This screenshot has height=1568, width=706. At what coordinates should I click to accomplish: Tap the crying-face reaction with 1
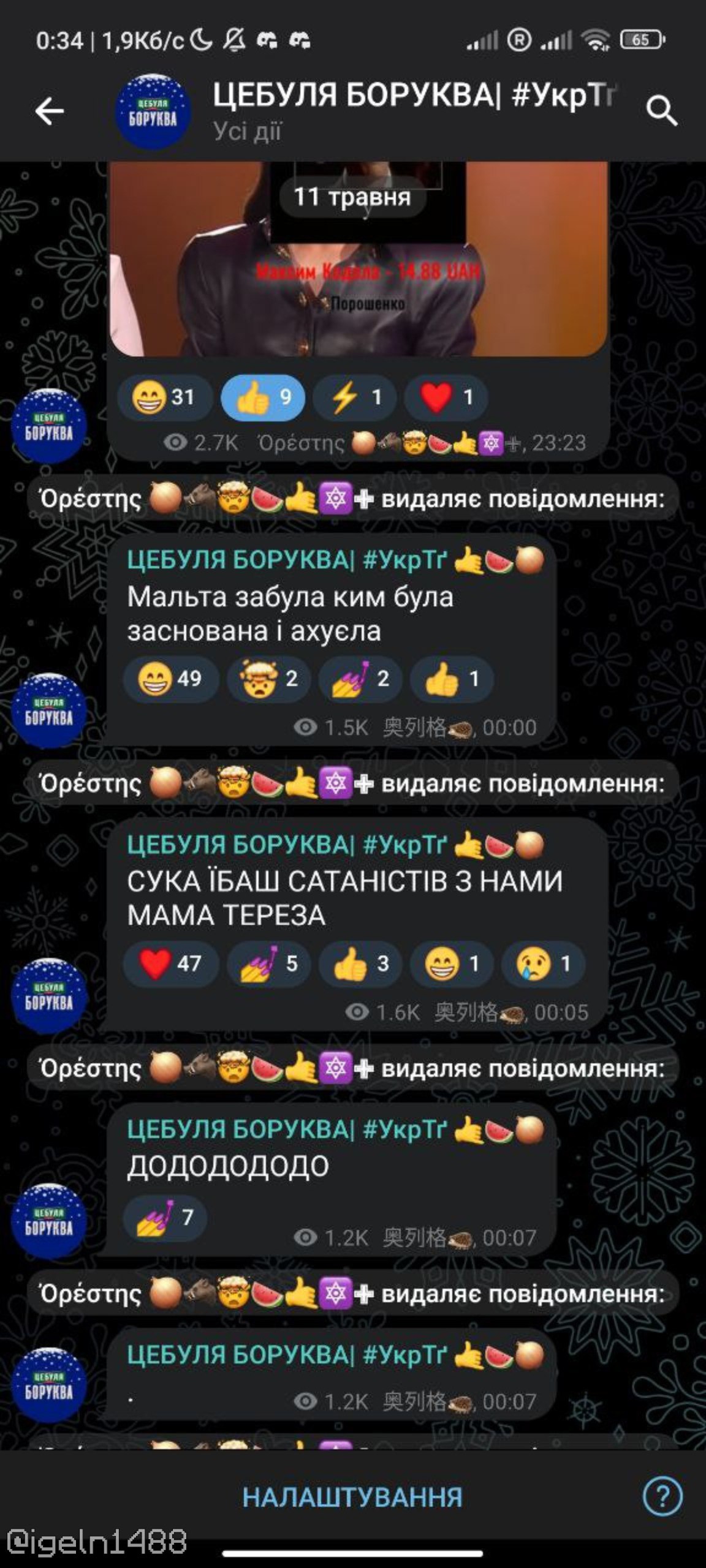[543, 963]
